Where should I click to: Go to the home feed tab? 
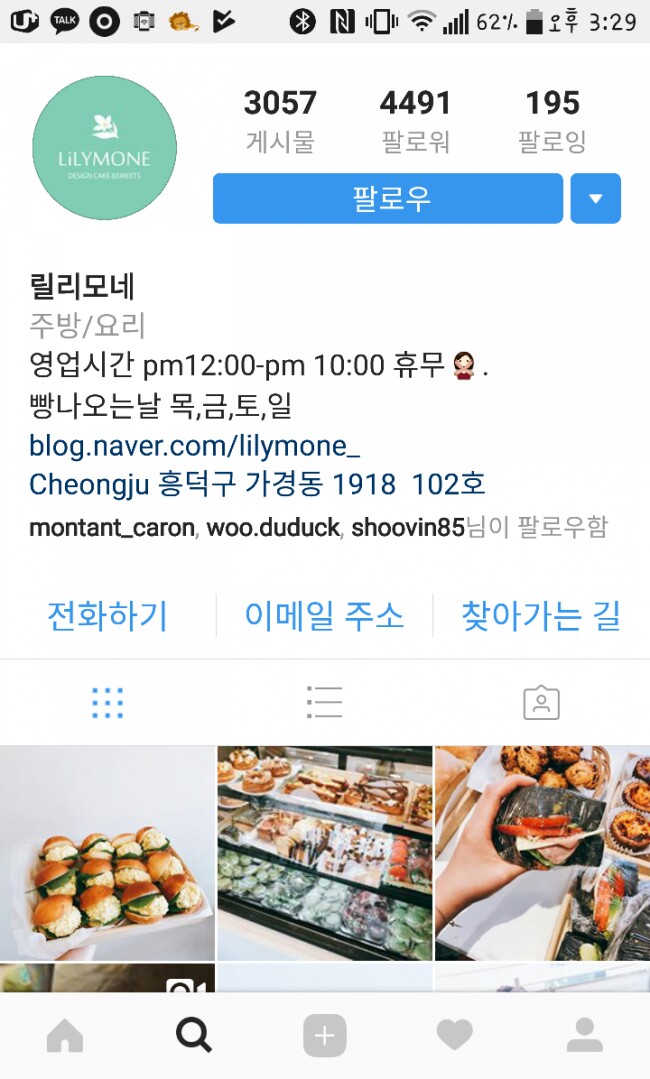[65, 1036]
